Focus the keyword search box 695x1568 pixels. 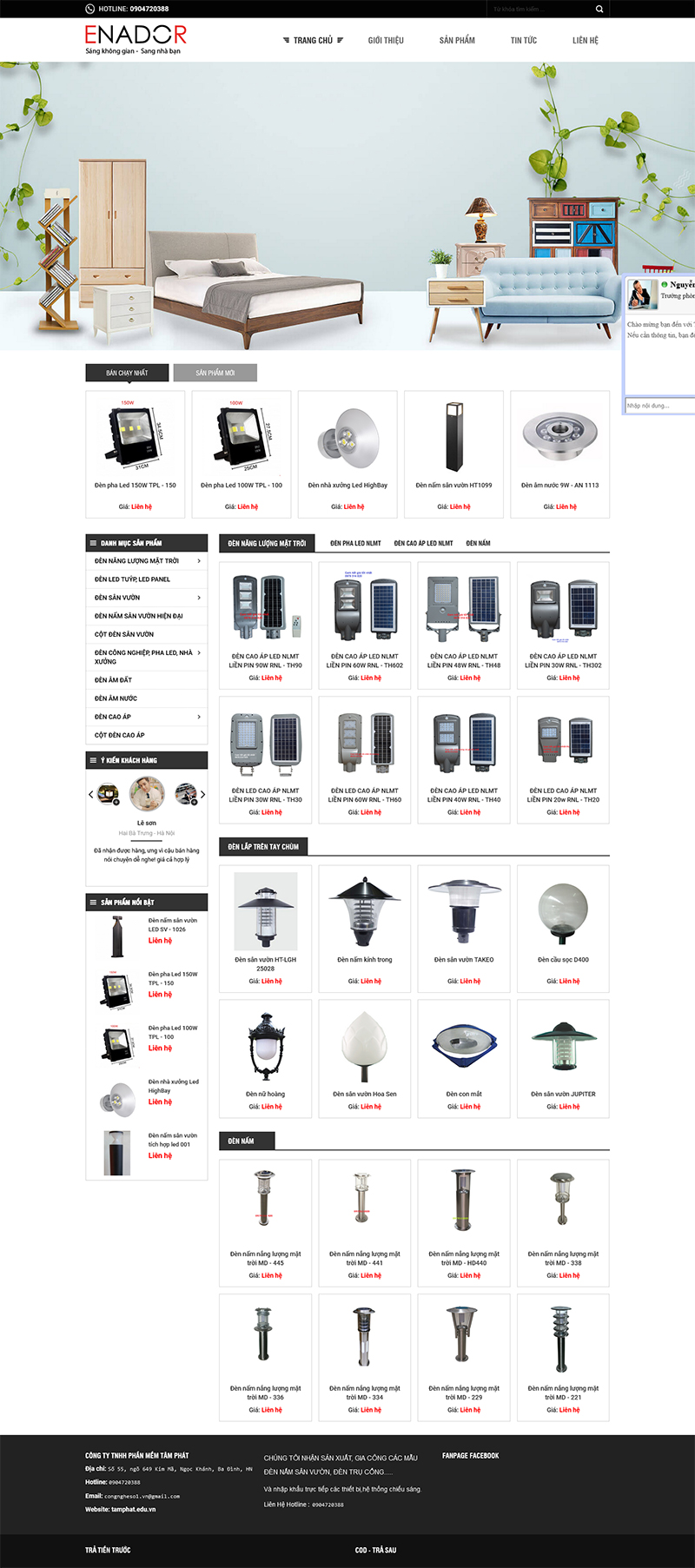pyautogui.click(x=539, y=9)
